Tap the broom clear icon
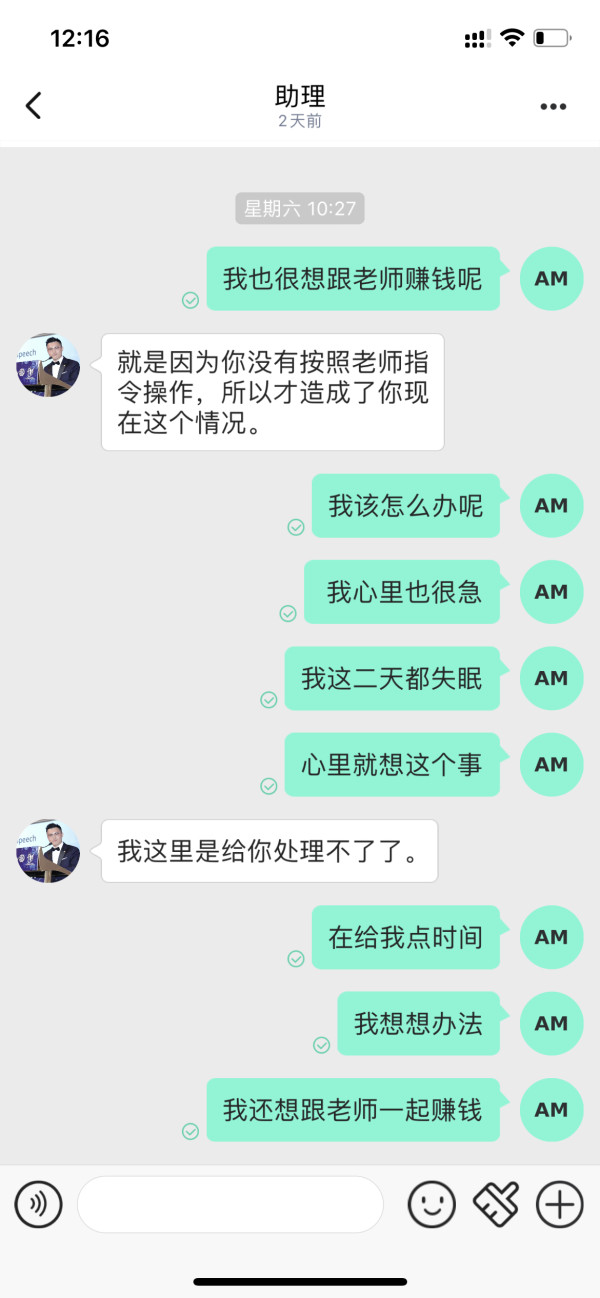Screen dimensions: 600x1298 click(x=496, y=1204)
